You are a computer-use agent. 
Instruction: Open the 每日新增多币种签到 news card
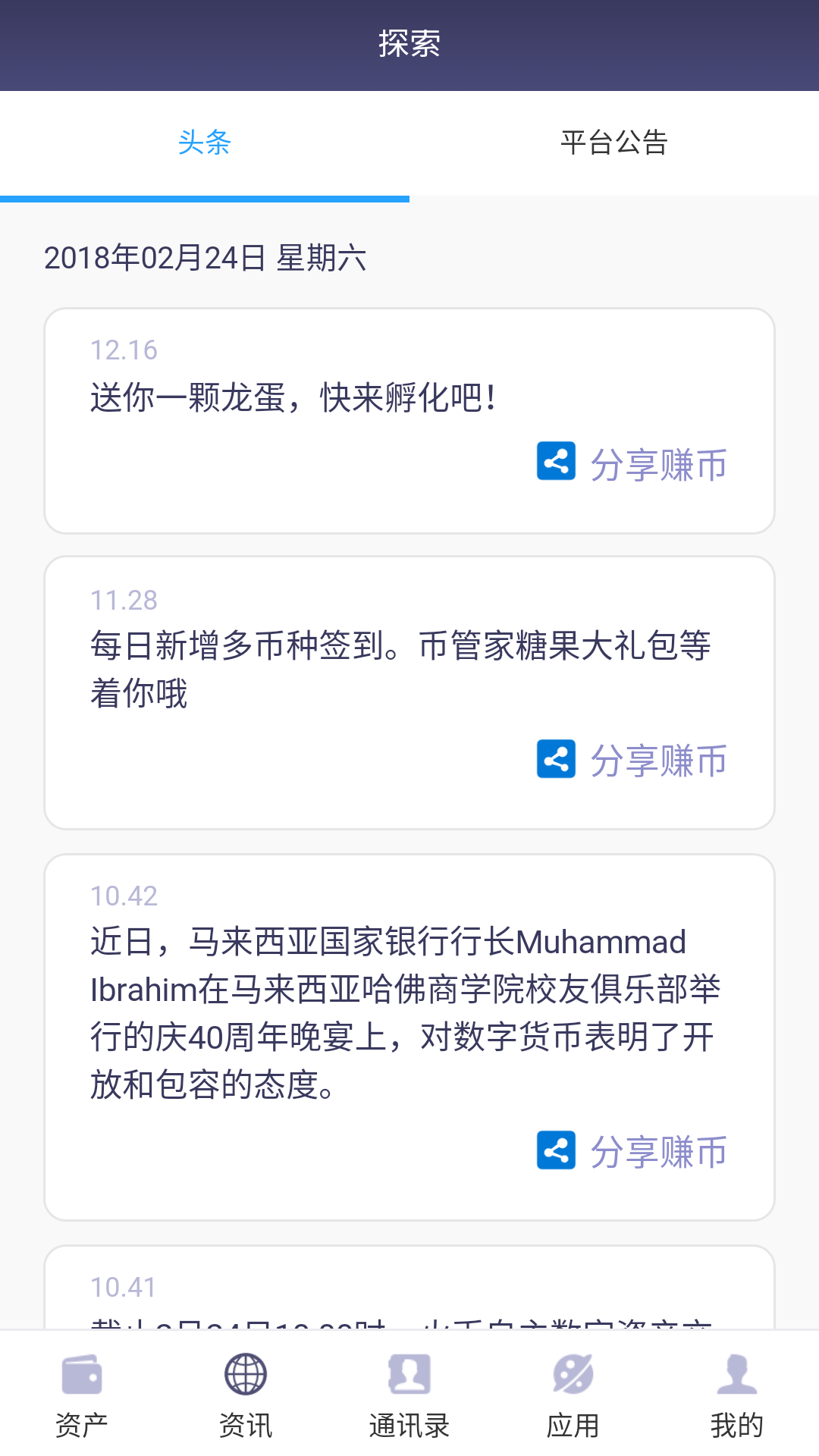click(409, 692)
